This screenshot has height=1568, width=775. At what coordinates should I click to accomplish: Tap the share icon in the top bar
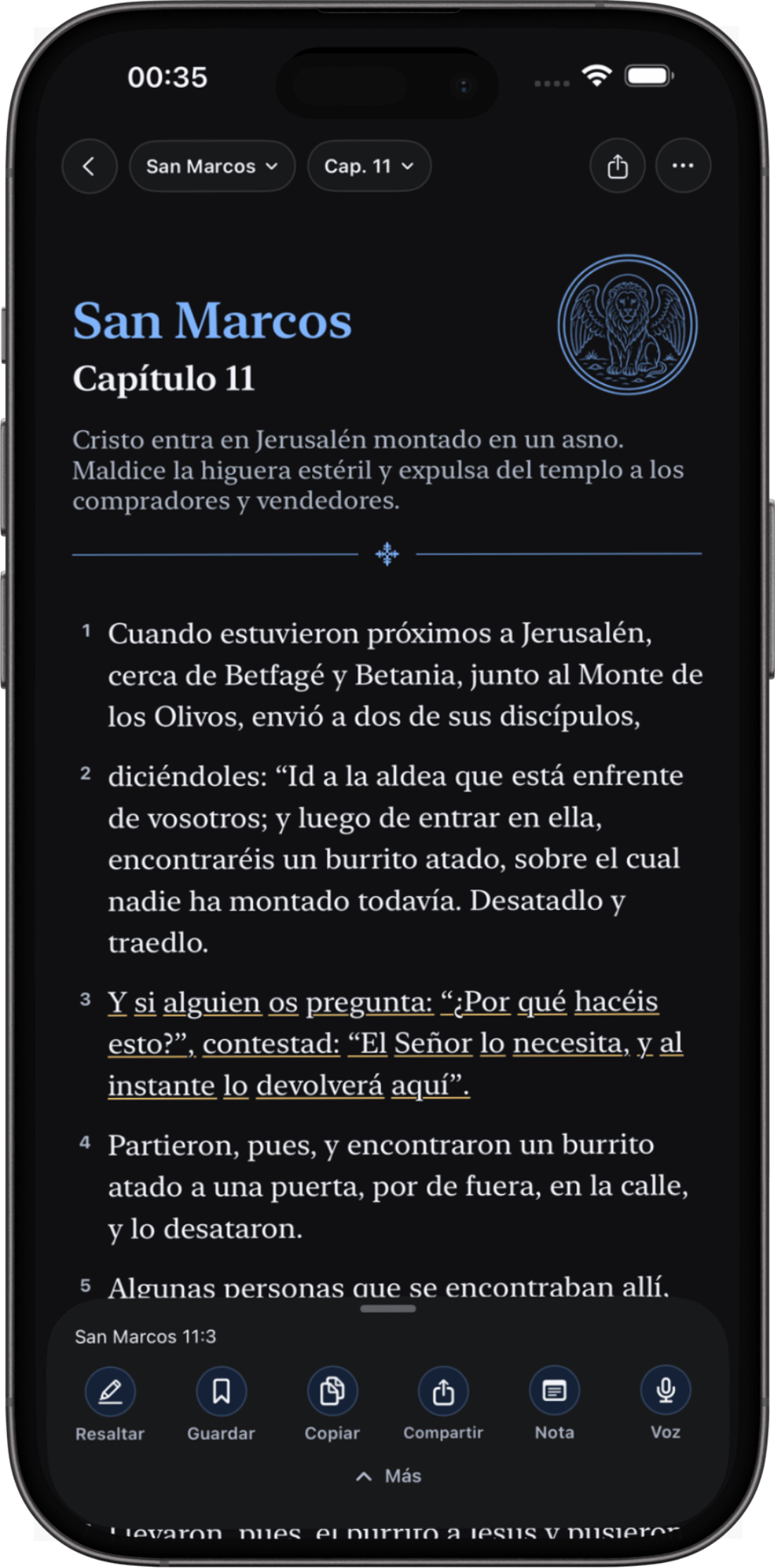[617, 166]
